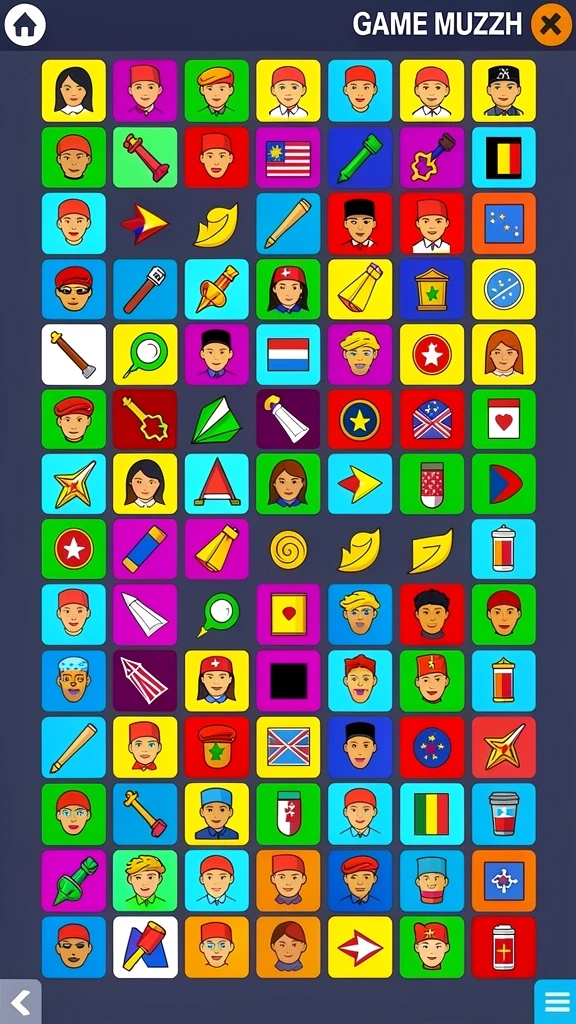Go to the home screen icon

pyautogui.click(x=25, y=25)
